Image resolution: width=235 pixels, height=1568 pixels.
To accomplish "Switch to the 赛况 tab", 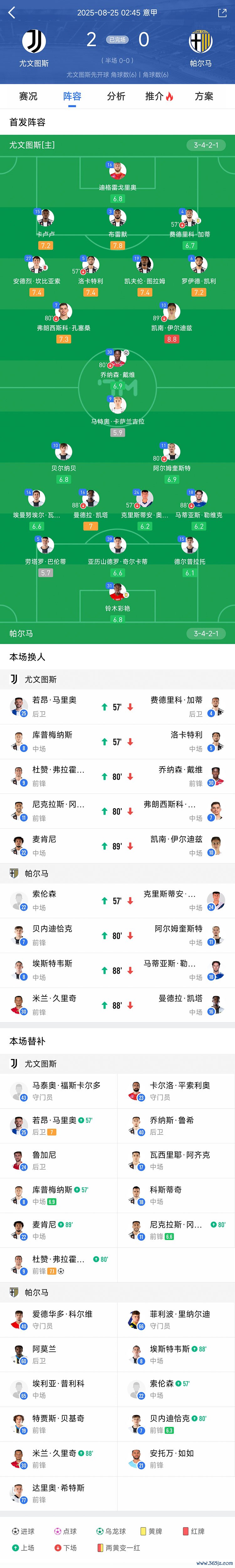I will pyautogui.click(x=28, y=96).
